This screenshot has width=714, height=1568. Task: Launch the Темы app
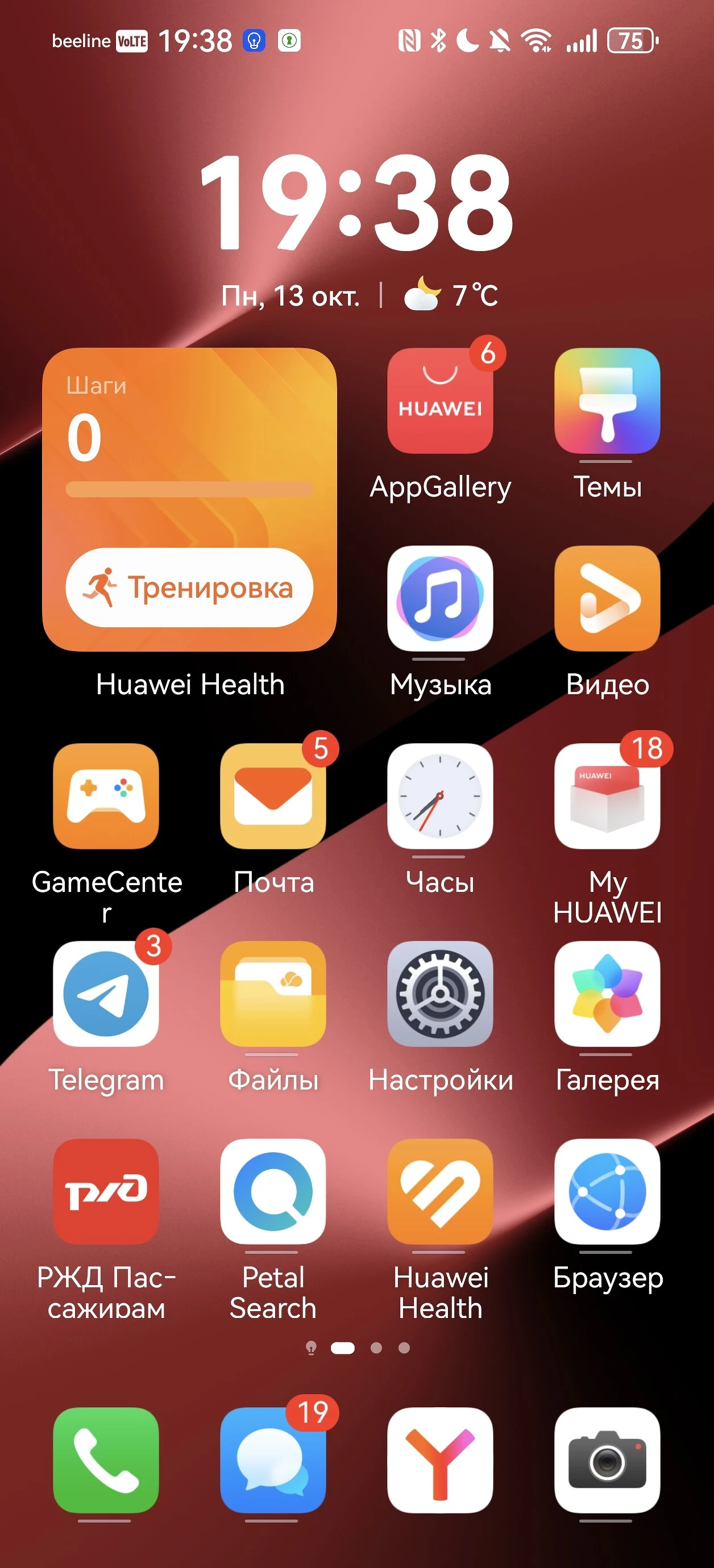click(607, 401)
